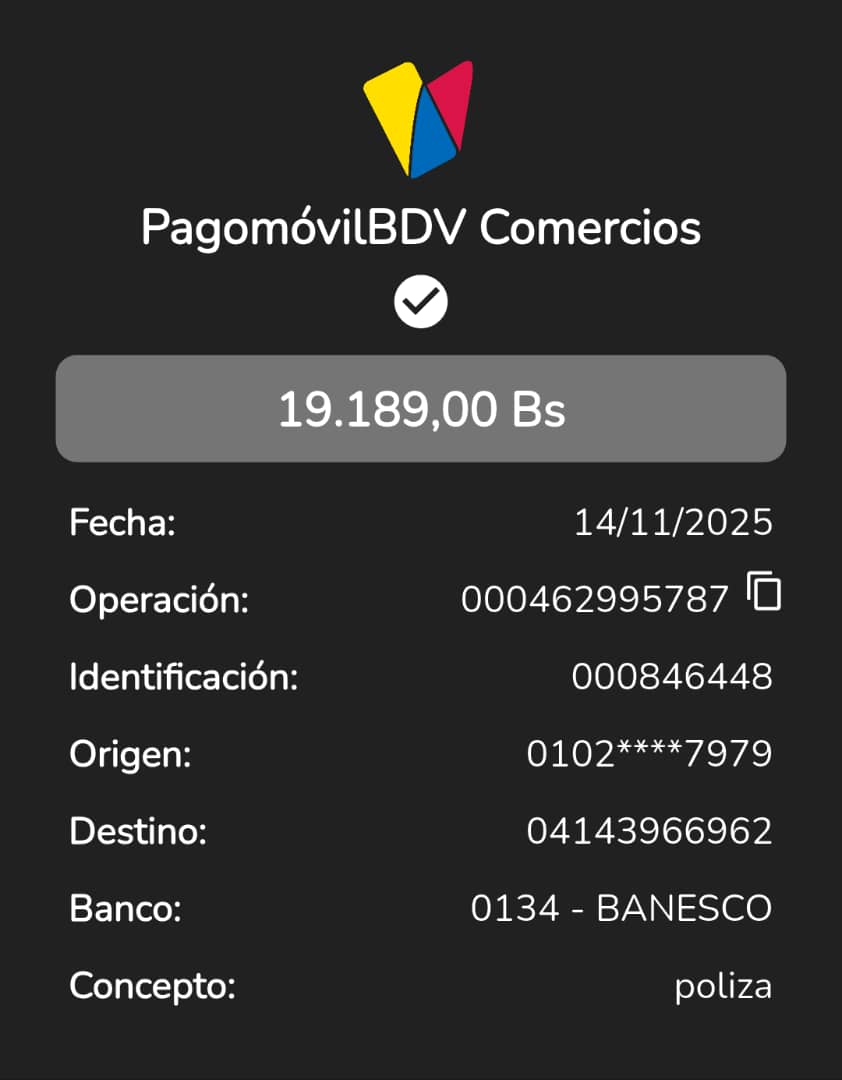Copy the Operación number 000462995787

click(x=764, y=592)
